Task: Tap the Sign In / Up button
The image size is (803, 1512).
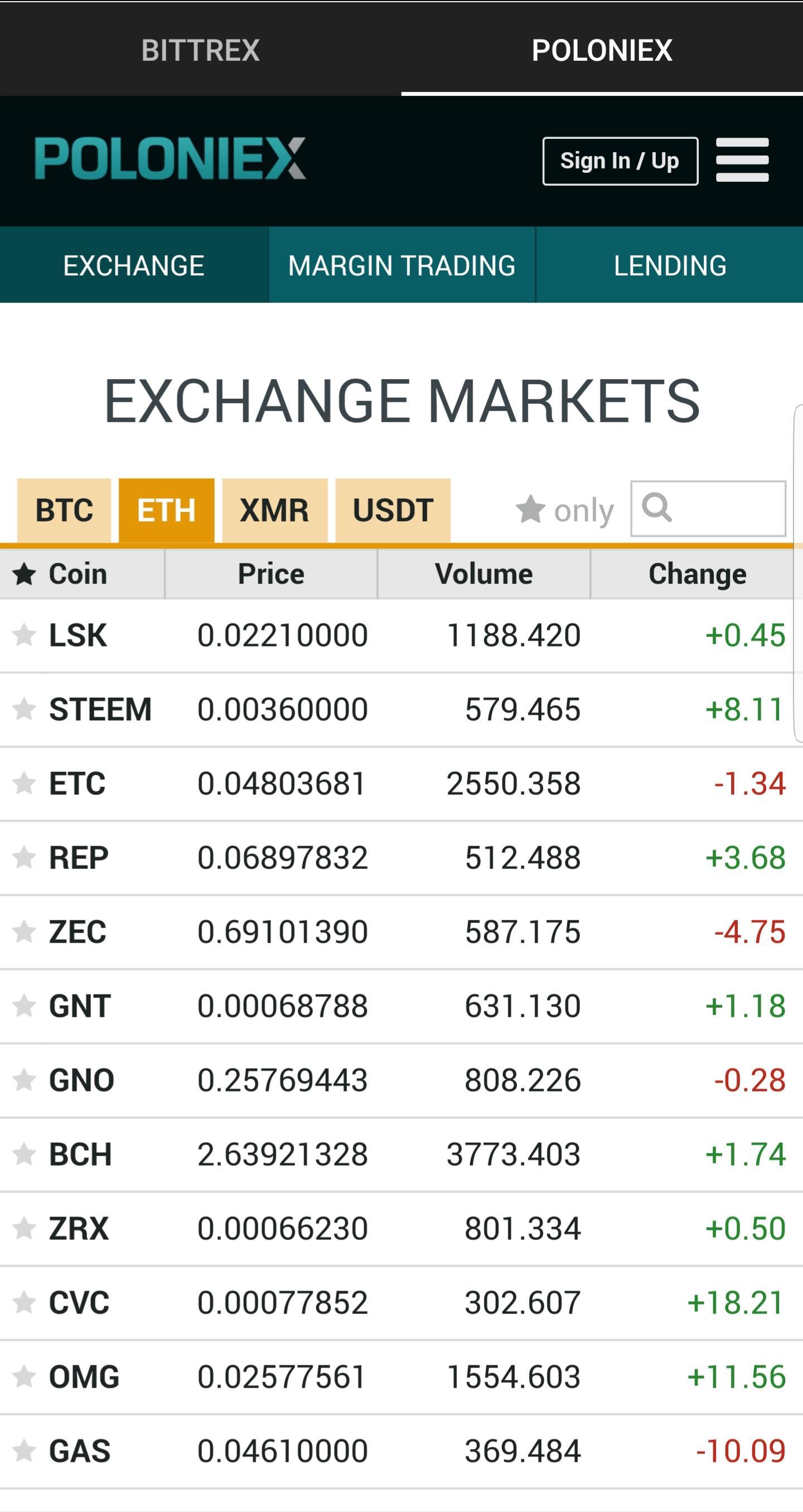Action: coord(620,161)
